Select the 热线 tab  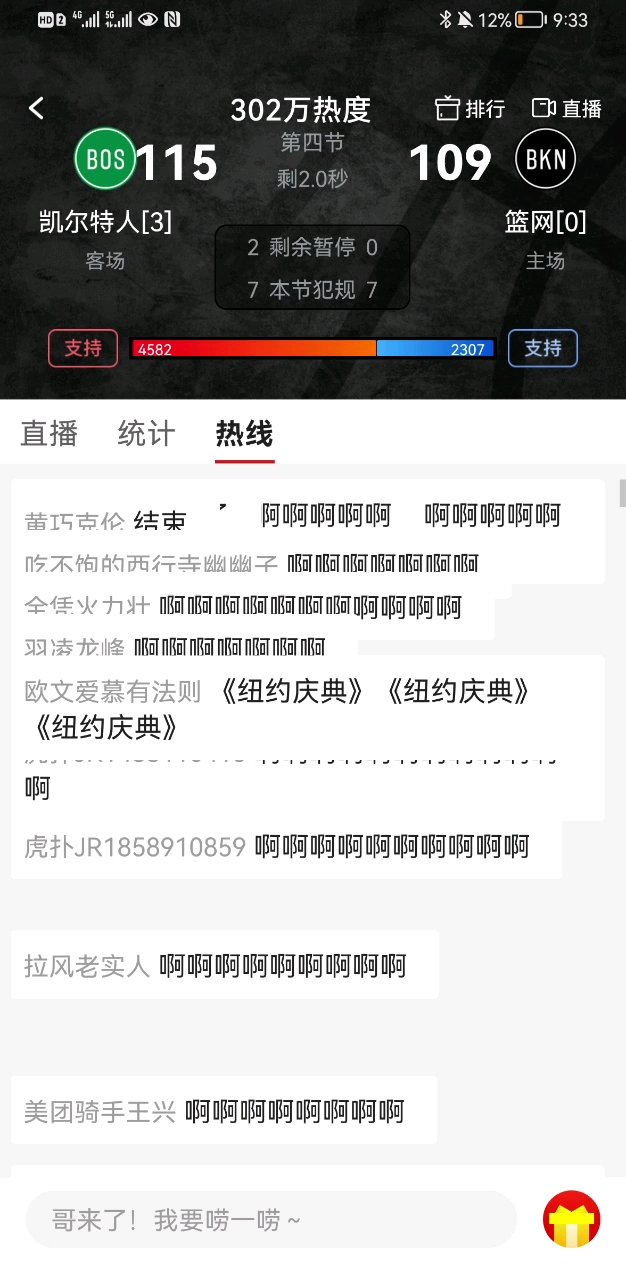coord(244,434)
